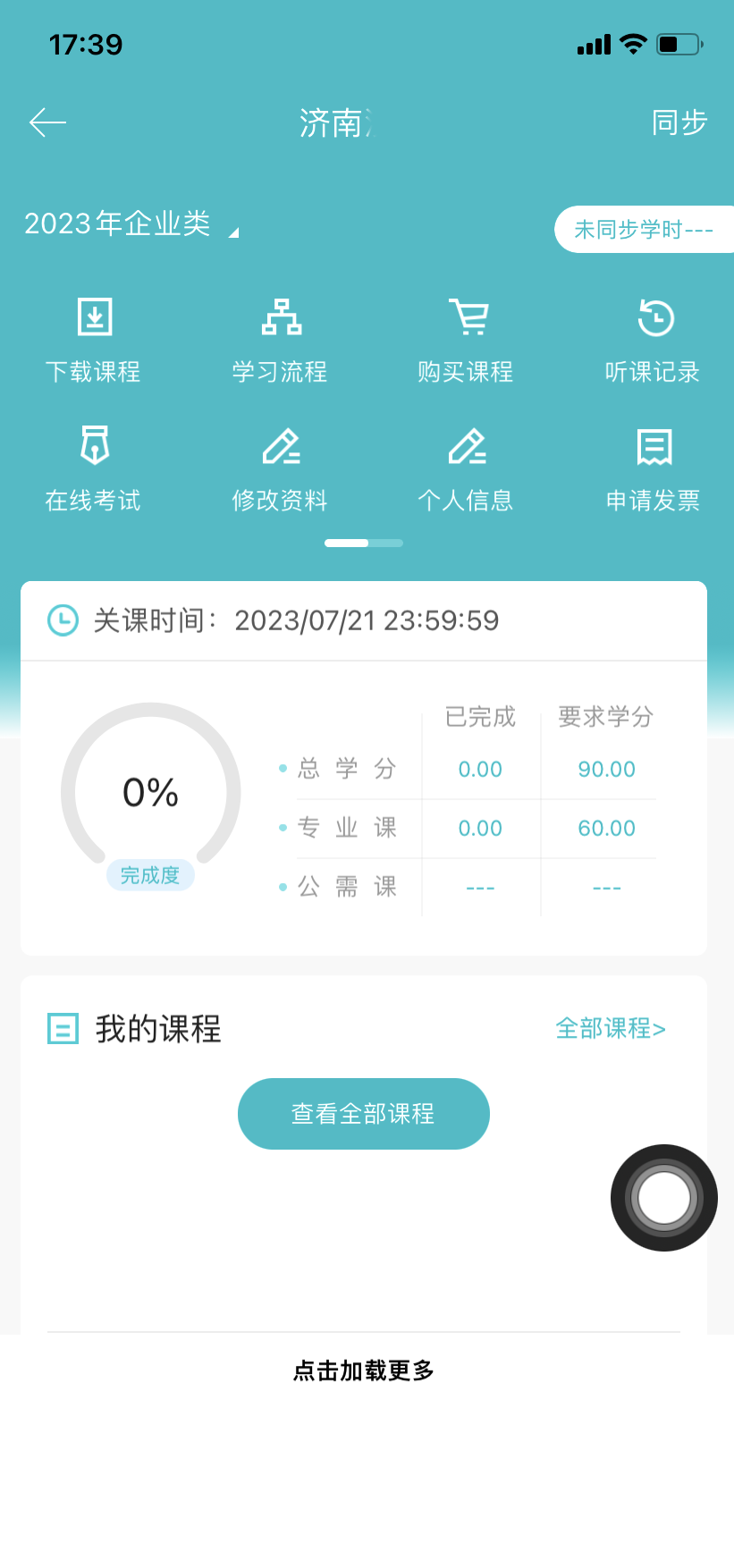Tap the 同步 sync button
The image size is (734, 1568).
(679, 122)
